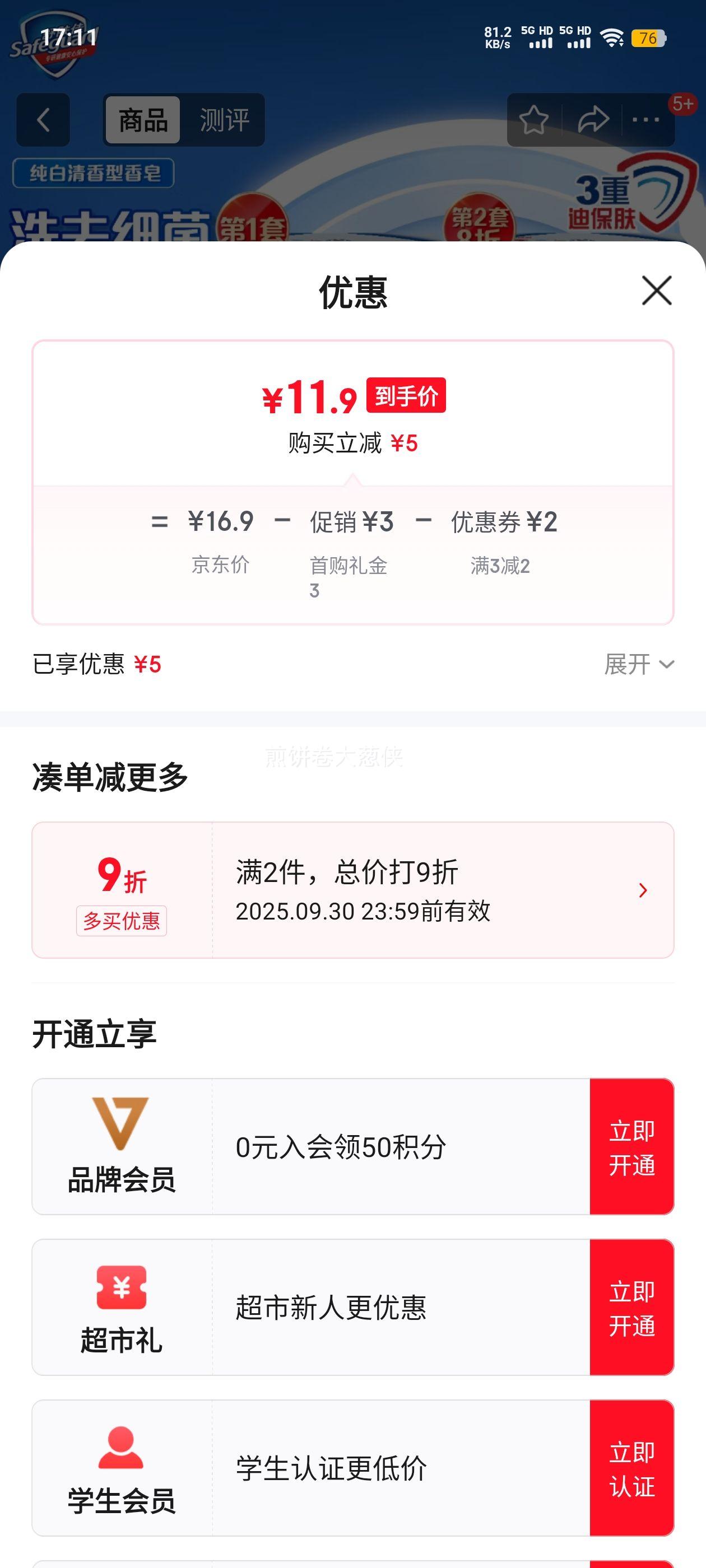The height and width of the screenshot is (1568, 706).
Task: Open the 满2件打9折 promotion via chevron
Action: point(642,890)
